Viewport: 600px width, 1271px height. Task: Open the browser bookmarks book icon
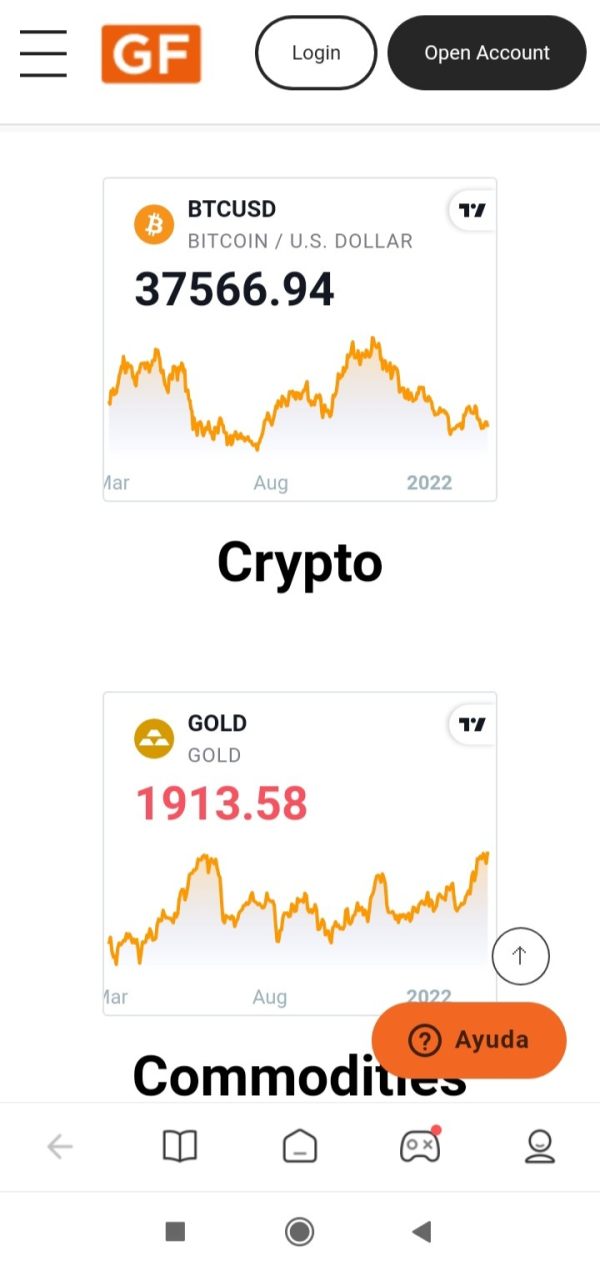coord(180,1146)
